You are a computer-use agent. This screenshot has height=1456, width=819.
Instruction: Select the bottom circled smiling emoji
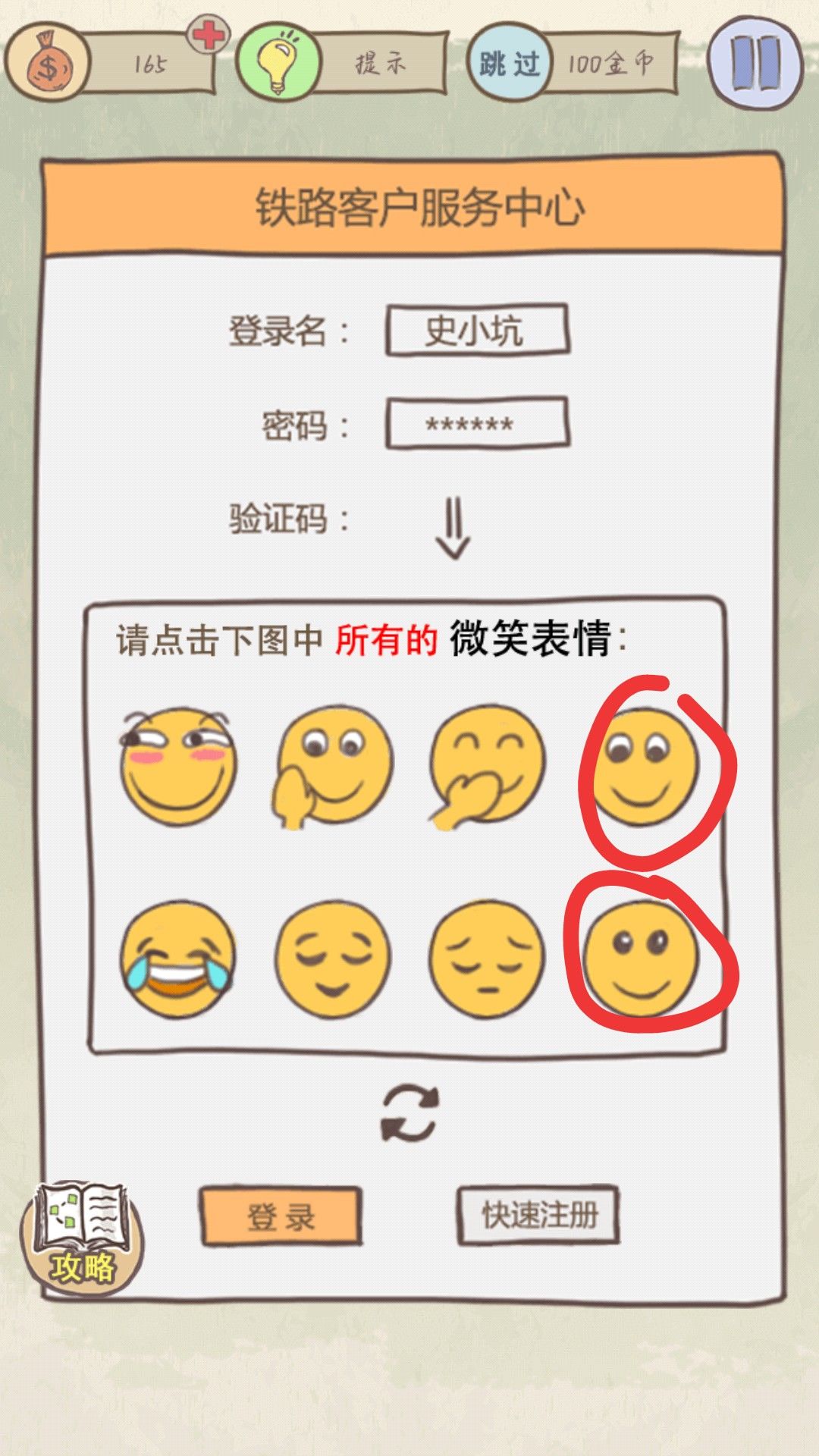(640, 959)
